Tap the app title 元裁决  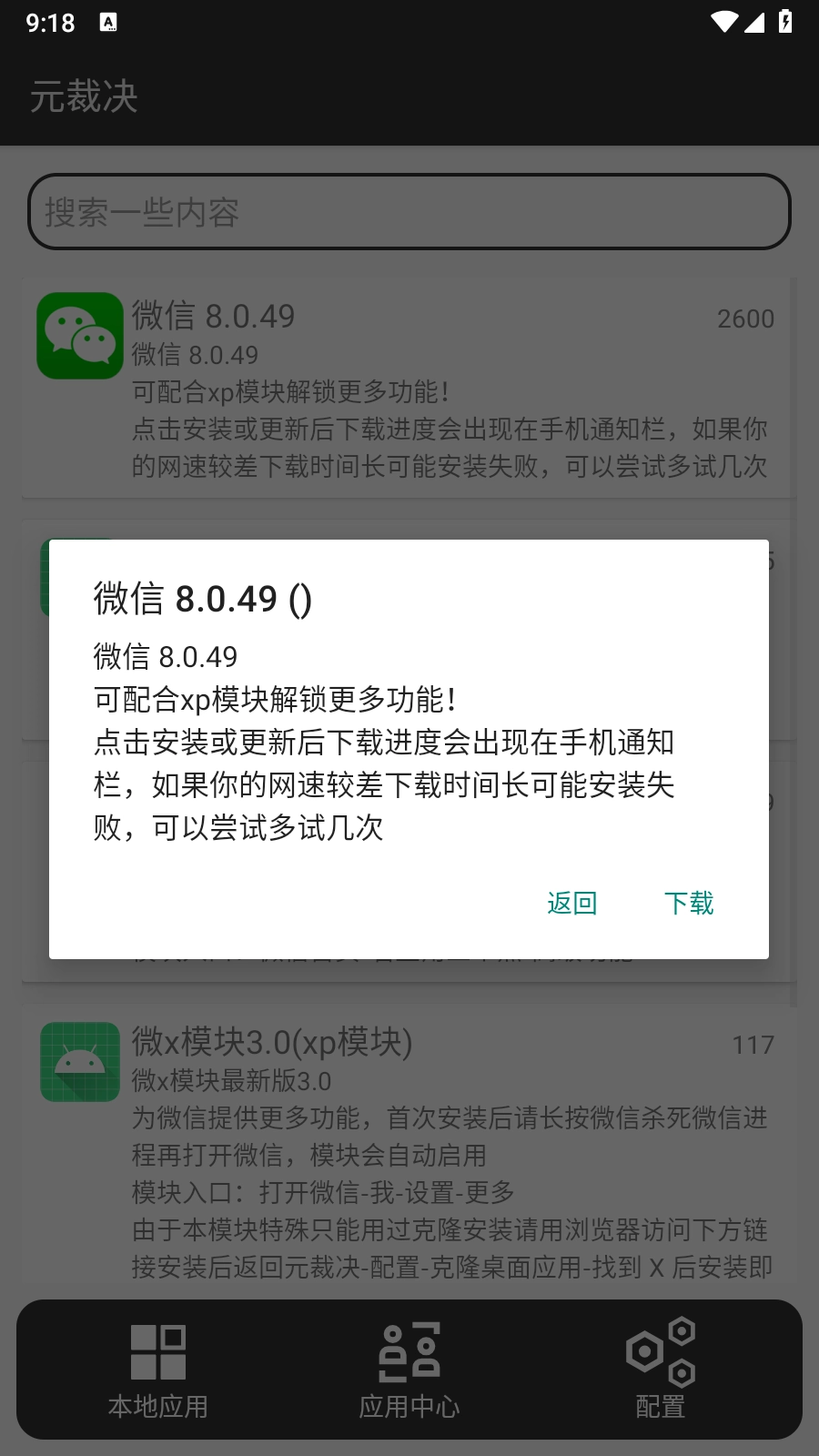coord(84,96)
